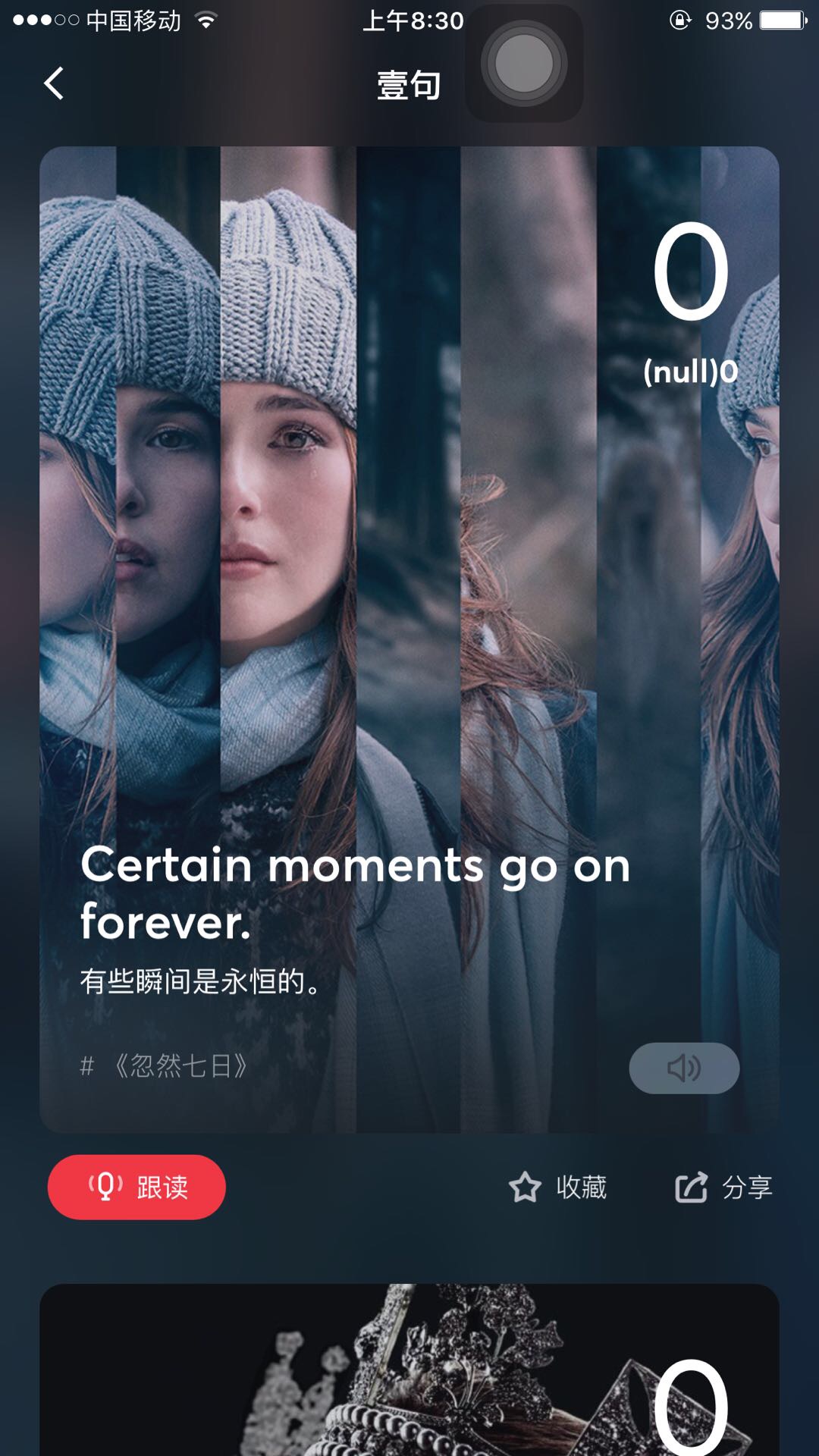Viewport: 819px width, 1456px height.
Task: Tap the 跟读 read-along button
Action: coord(136,1187)
